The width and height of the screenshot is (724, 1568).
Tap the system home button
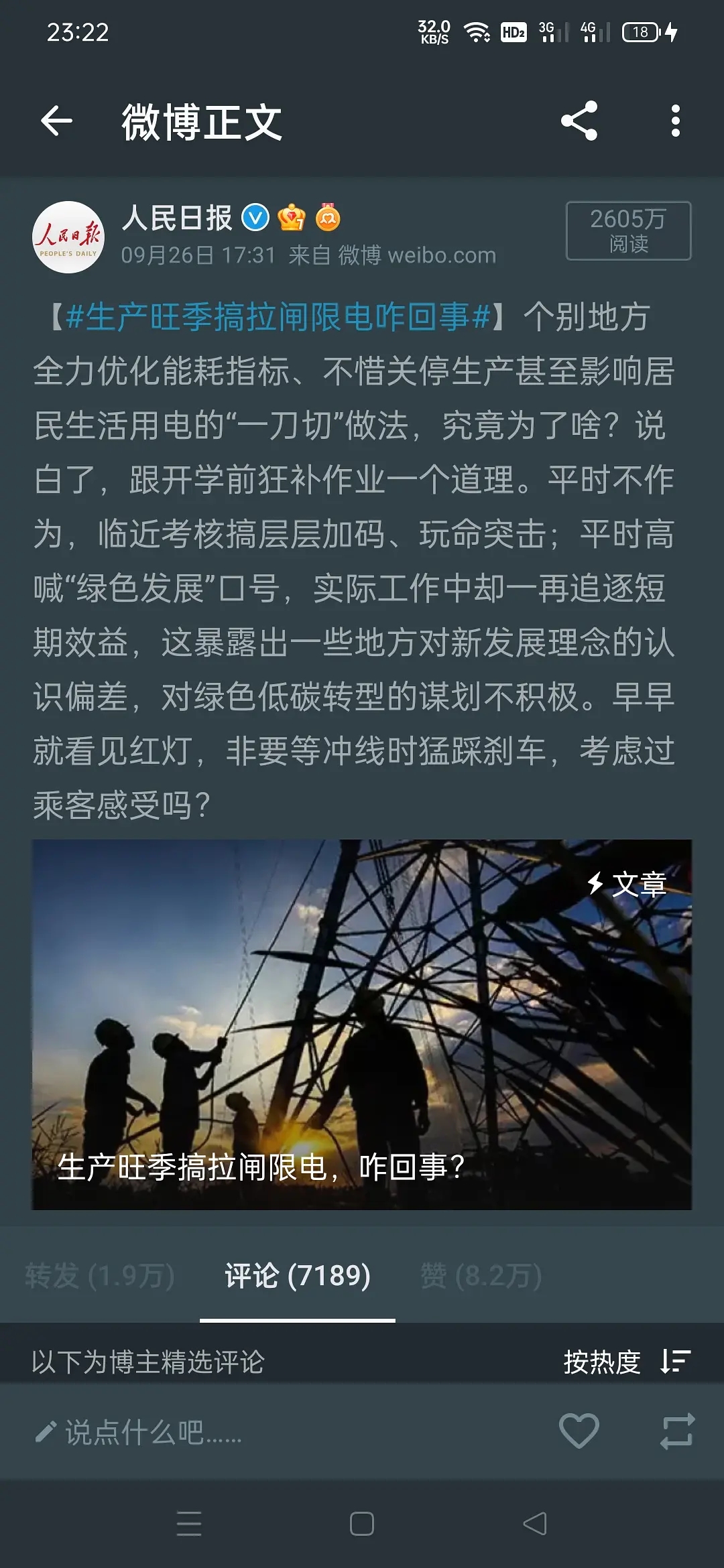[362, 1524]
